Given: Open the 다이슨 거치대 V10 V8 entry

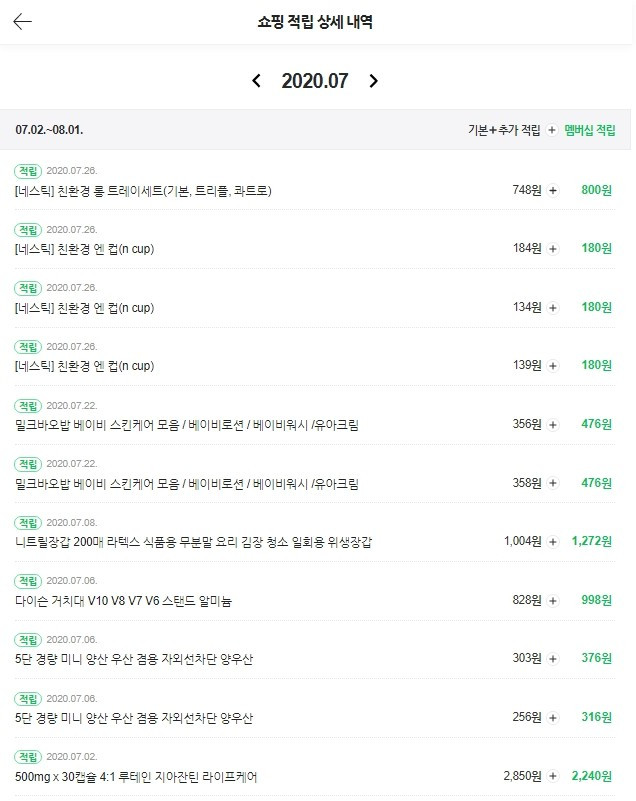Looking at the screenshot, I should click(x=315, y=591).
